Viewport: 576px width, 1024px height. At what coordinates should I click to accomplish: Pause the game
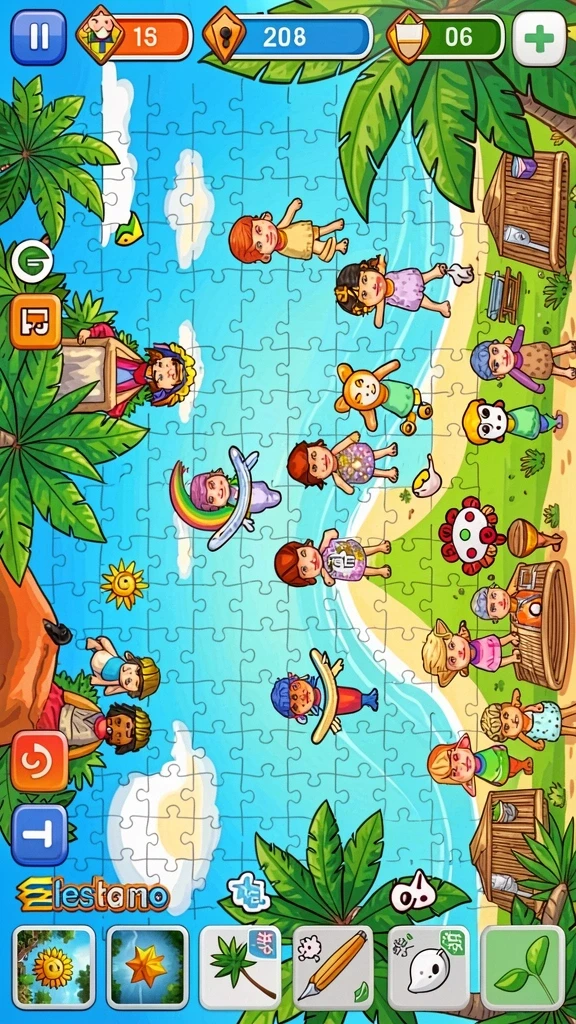point(39,37)
